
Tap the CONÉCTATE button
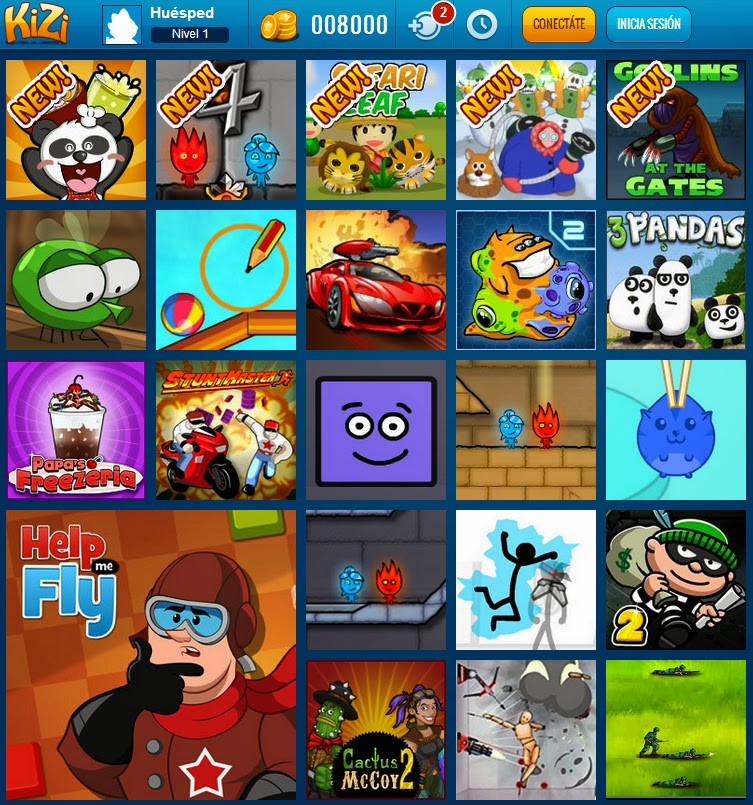tap(559, 24)
